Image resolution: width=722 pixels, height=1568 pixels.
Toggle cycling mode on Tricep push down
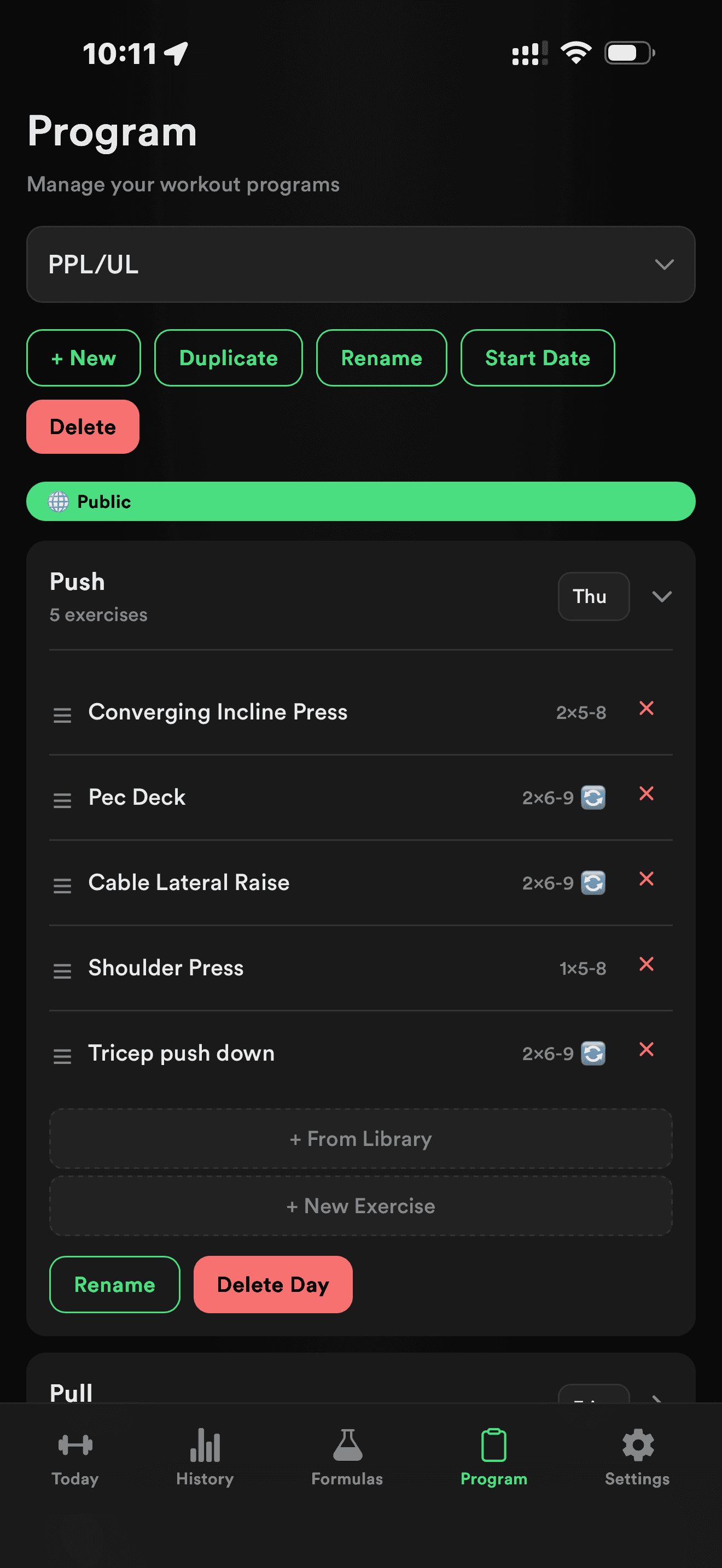593,1053
